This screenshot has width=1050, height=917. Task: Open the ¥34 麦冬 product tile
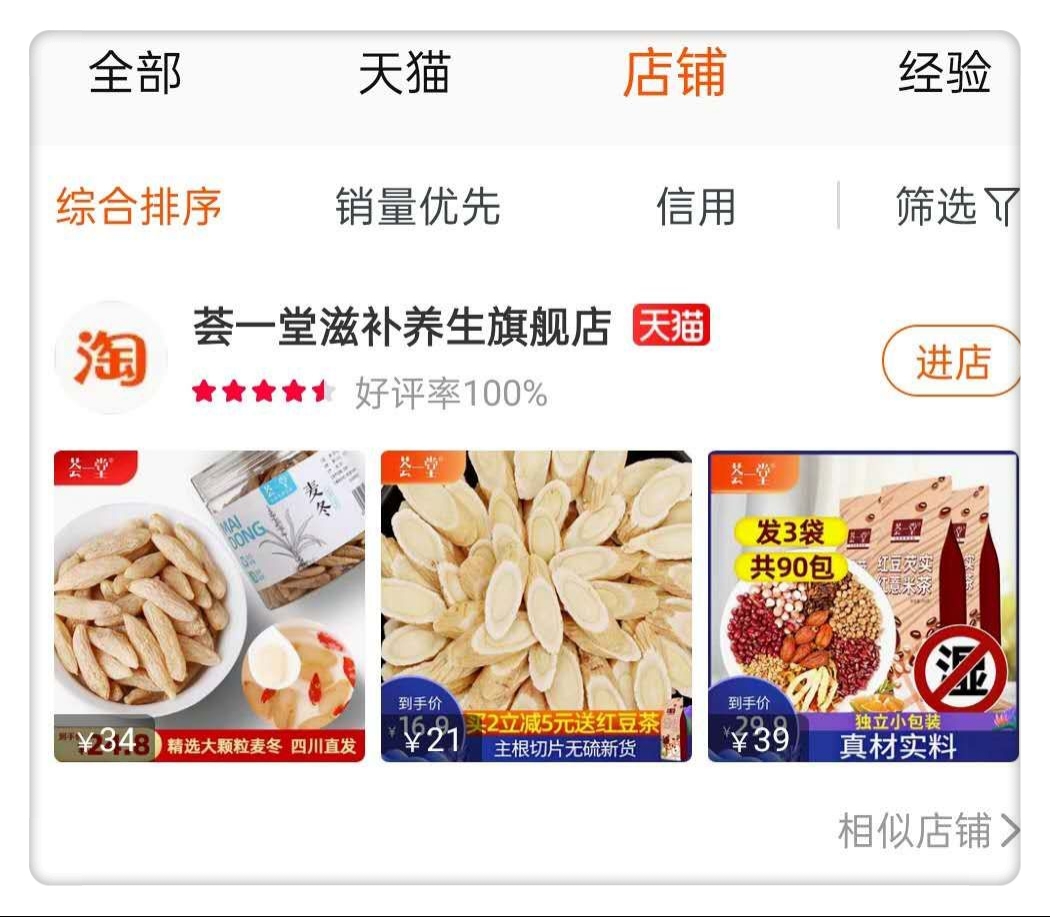click(209, 606)
